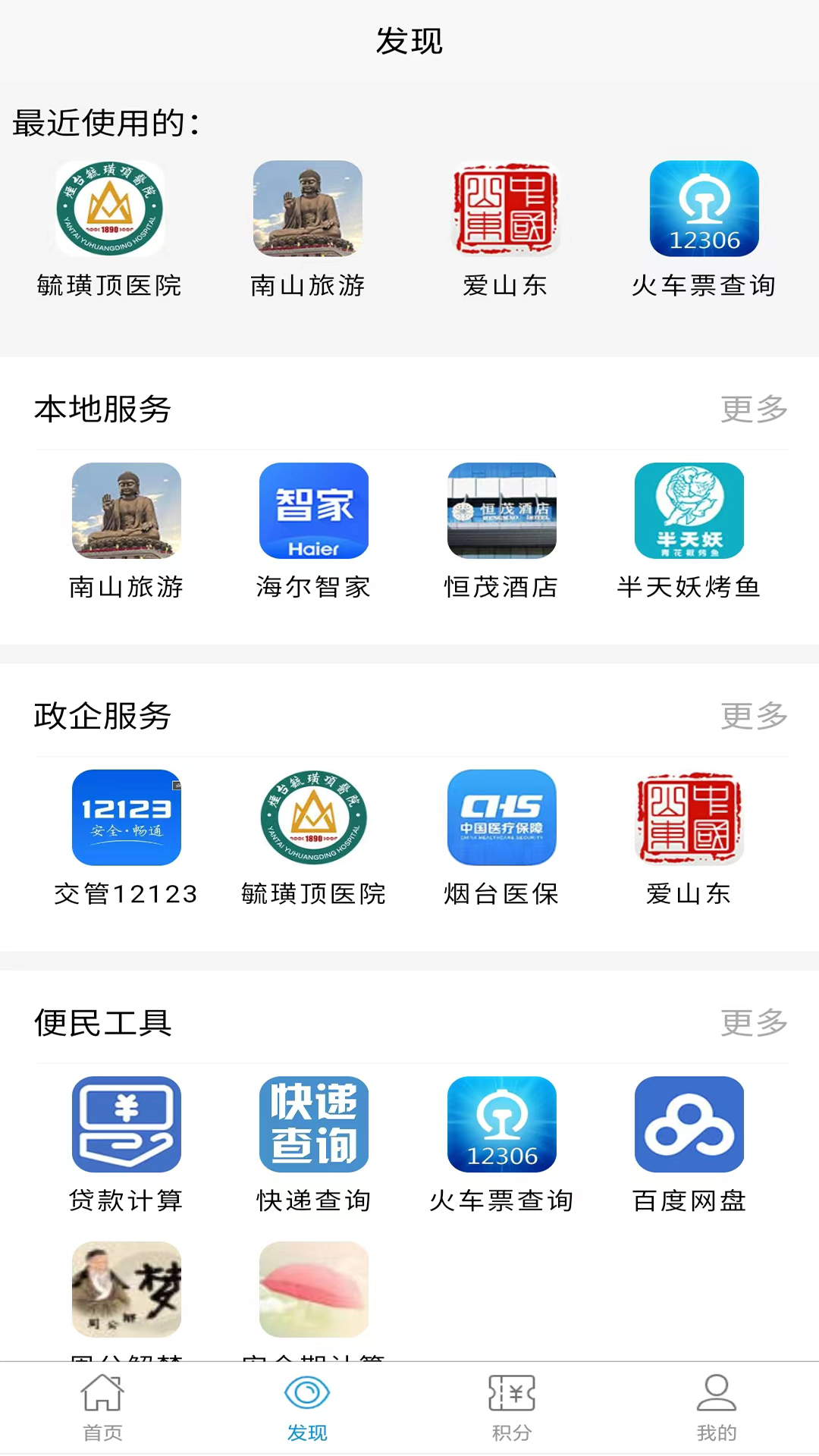
Task: Tap the 周公解梦 thumbnail
Action: point(126,1289)
